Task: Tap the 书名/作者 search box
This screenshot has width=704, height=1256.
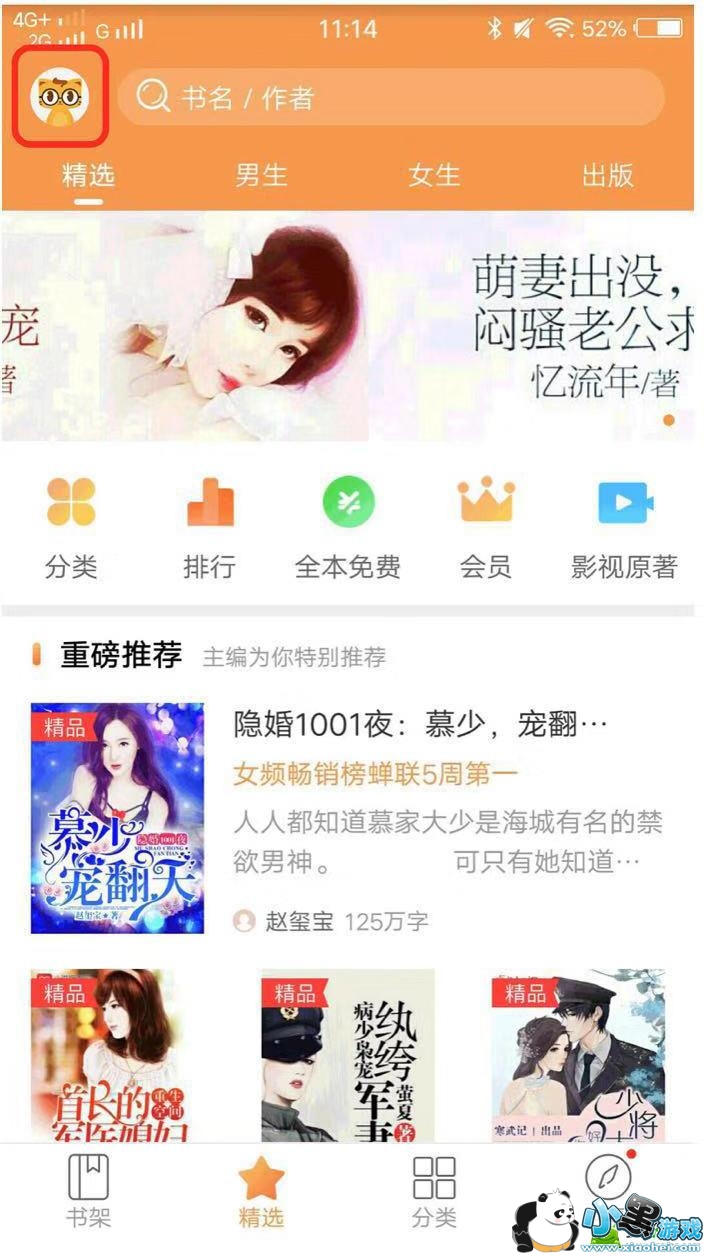Action: [391, 97]
